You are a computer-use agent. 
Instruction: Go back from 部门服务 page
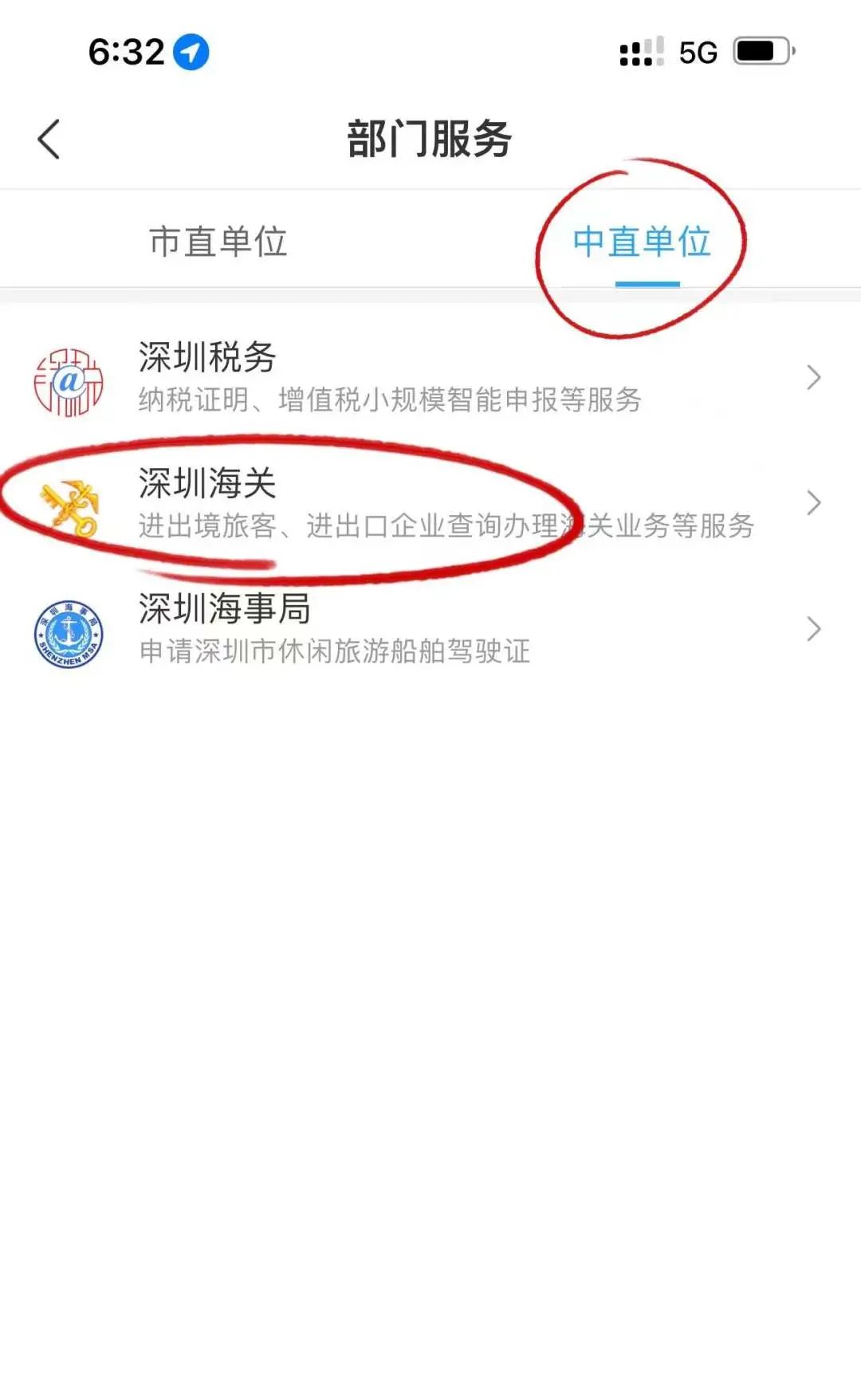click(49, 140)
